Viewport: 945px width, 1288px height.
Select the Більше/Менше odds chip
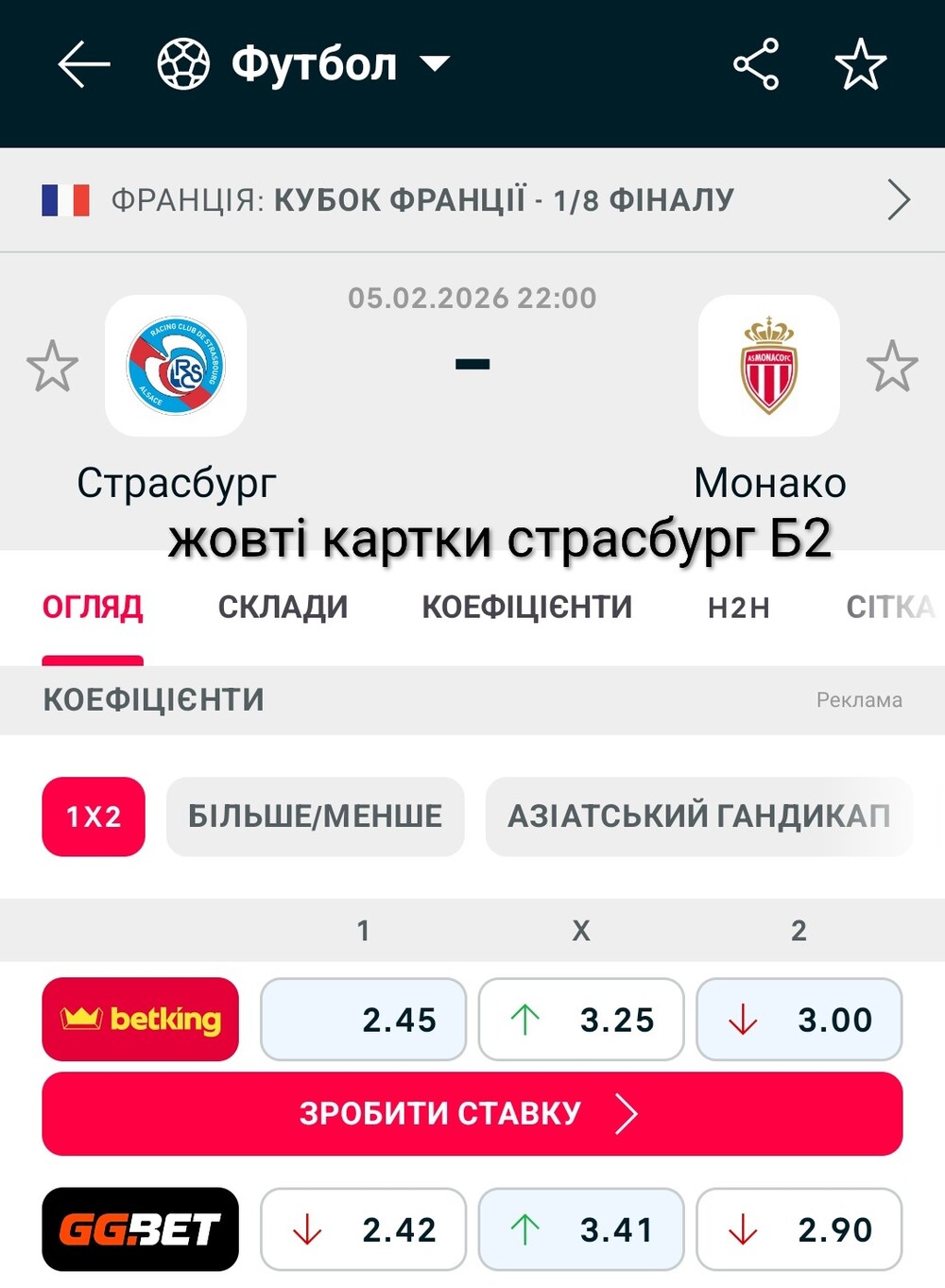(x=315, y=816)
